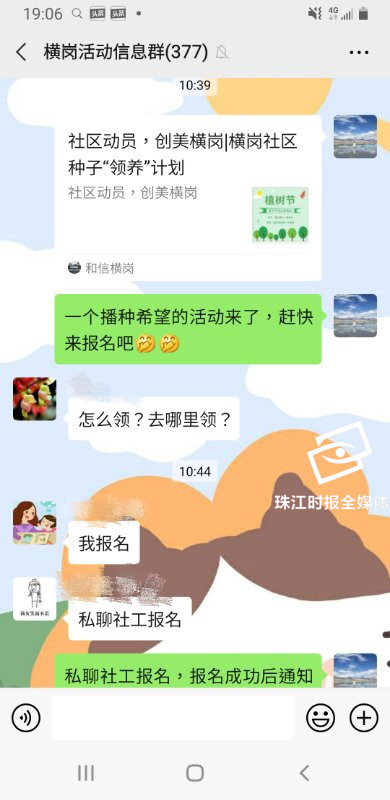This screenshot has width=390, height=800.
Task: Open avatar of sender asking 怎么领
Action: click(x=35, y=398)
